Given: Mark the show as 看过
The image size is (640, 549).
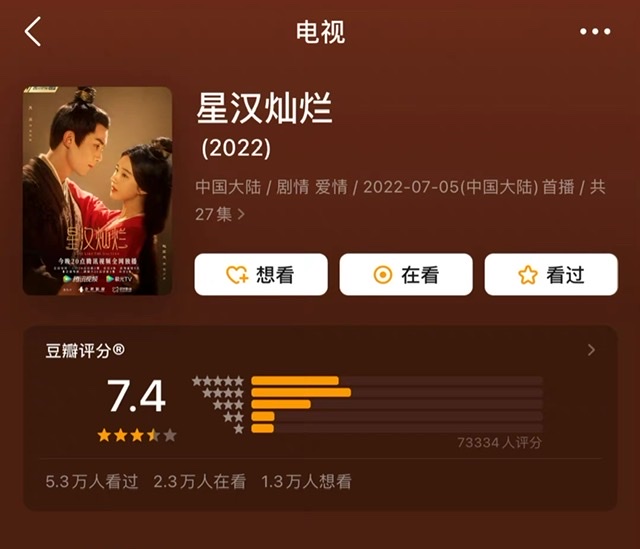Looking at the screenshot, I should [x=551, y=275].
